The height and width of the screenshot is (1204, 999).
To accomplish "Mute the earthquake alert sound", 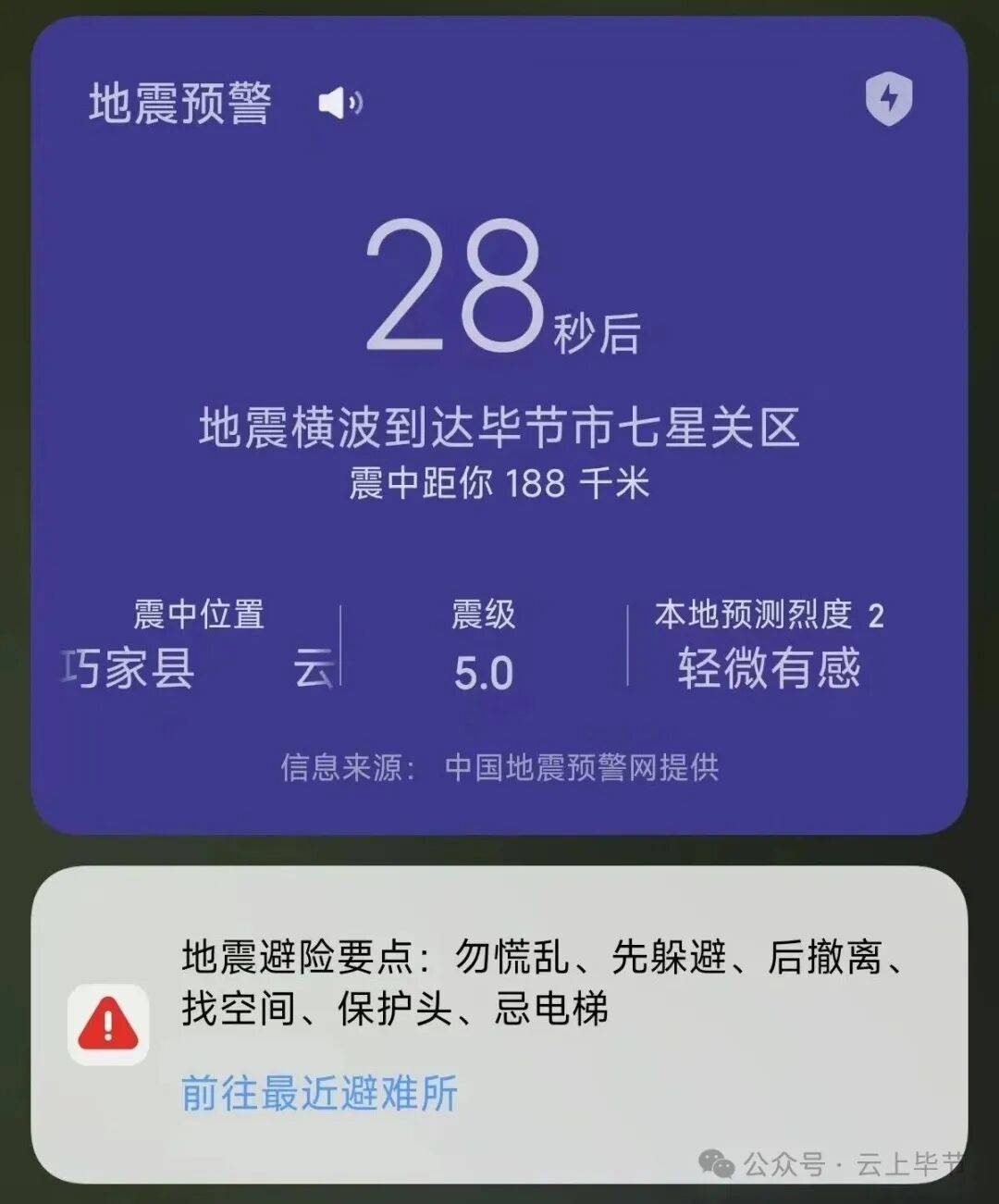I will [x=339, y=103].
